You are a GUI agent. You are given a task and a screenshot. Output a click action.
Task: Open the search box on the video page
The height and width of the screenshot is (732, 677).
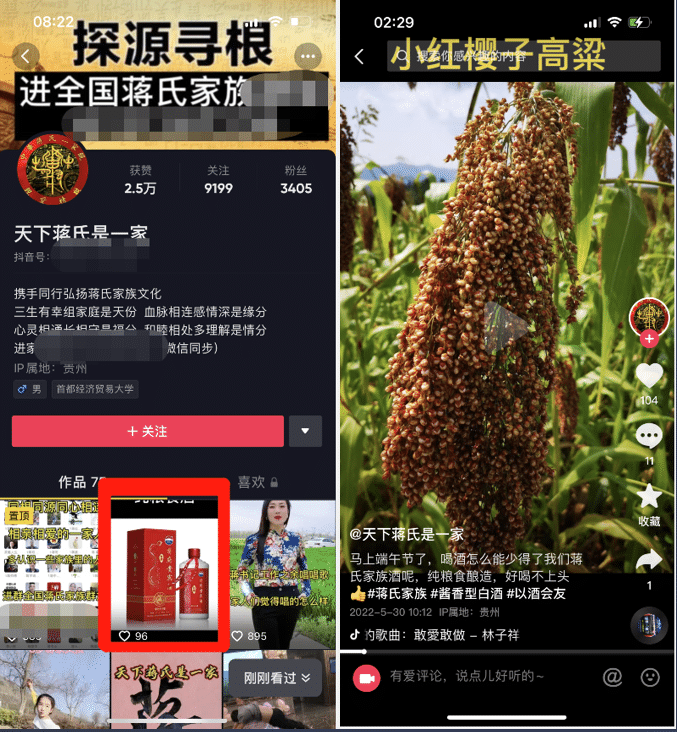(520, 56)
